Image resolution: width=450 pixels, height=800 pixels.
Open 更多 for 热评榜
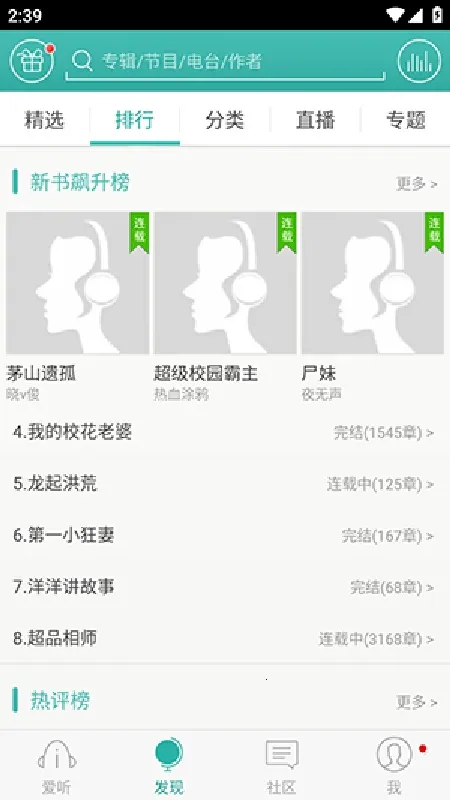coord(417,702)
